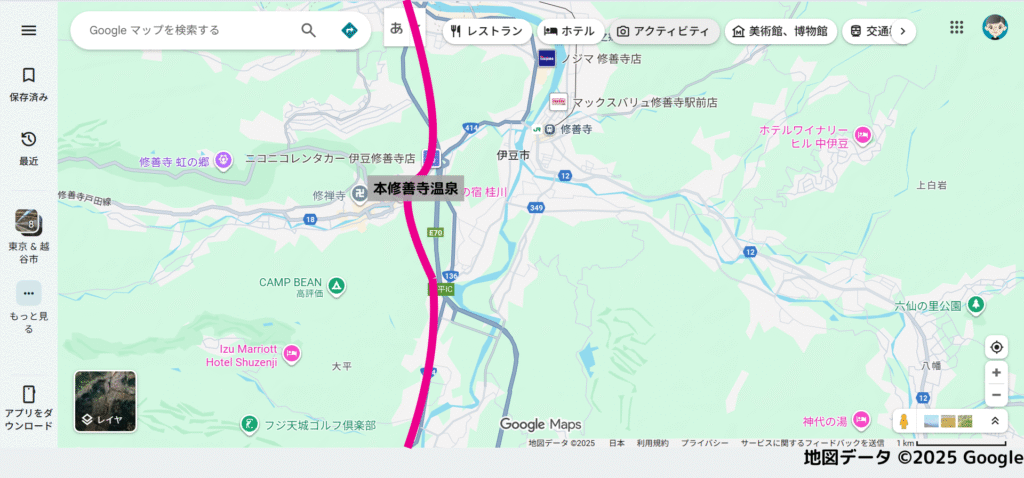This screenshot has height=478, width=1024.
Task: Open アプリをダウンロード
Action: tap(28, 405)
